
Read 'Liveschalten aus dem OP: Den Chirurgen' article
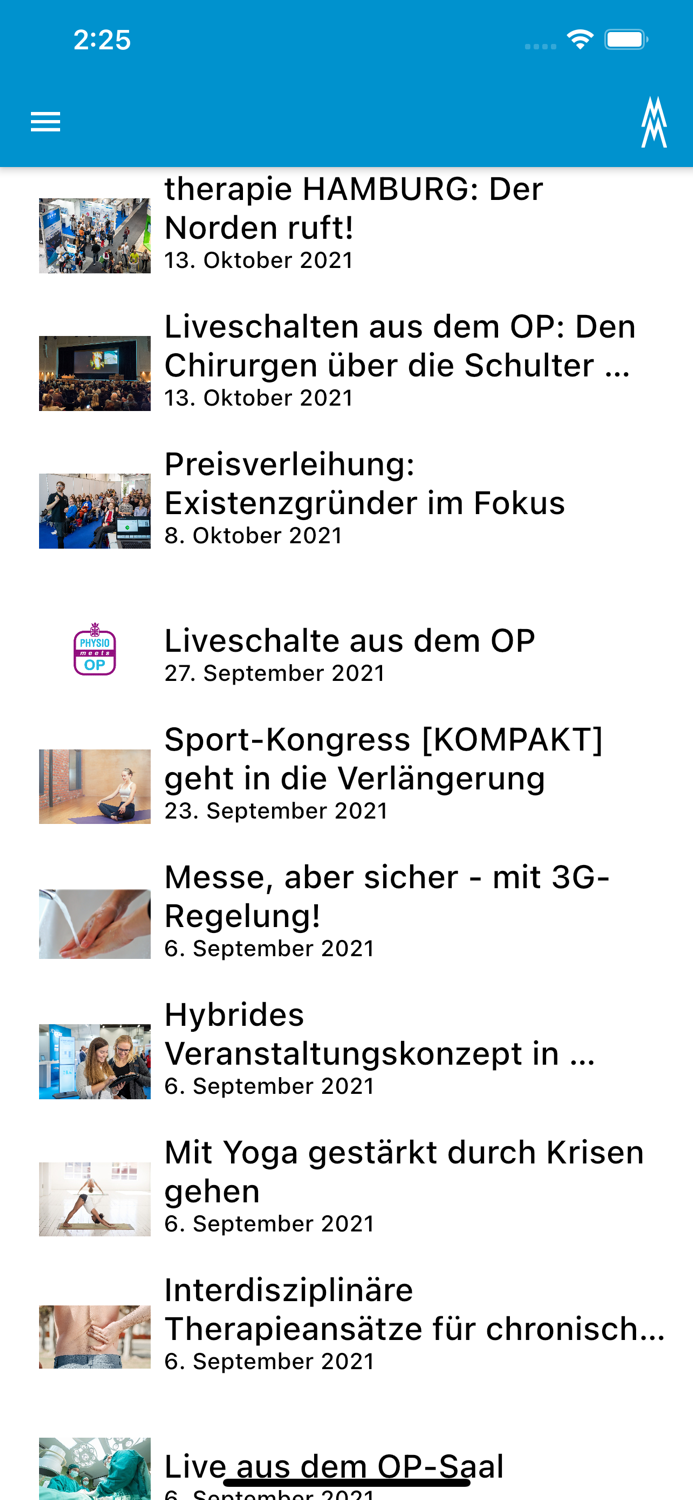pyautogui.click(x=397, y=362)
